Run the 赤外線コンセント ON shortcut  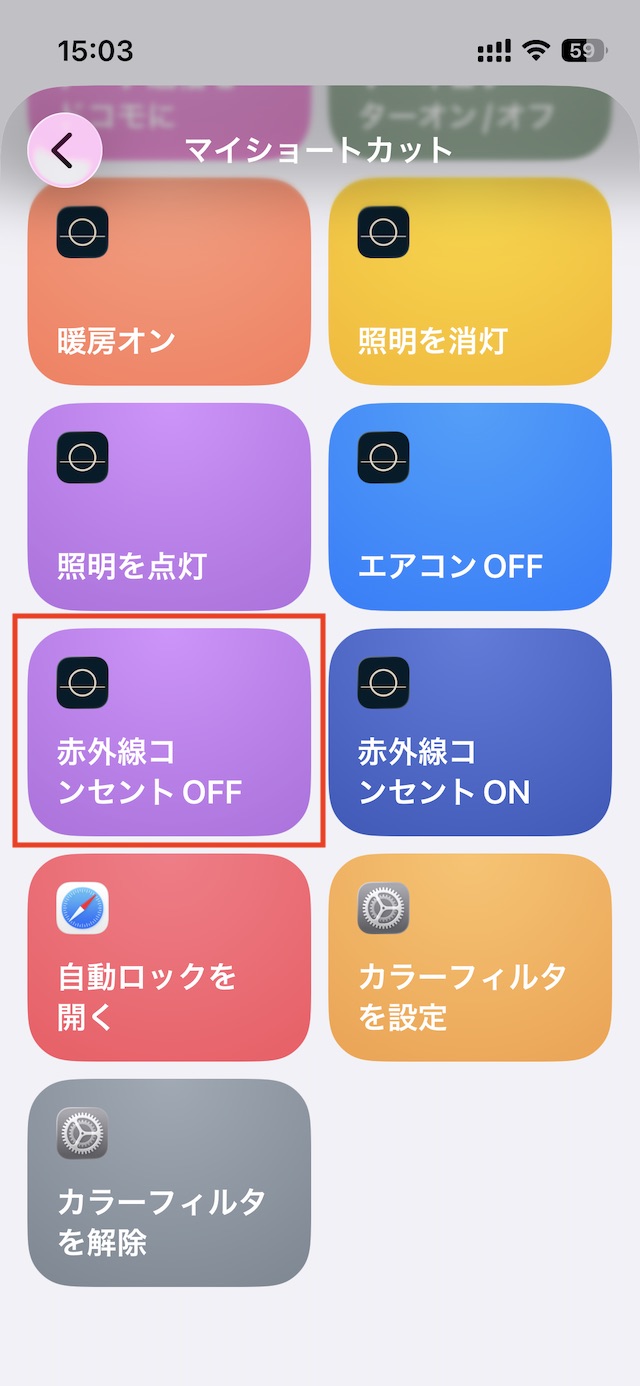[470, 732]
